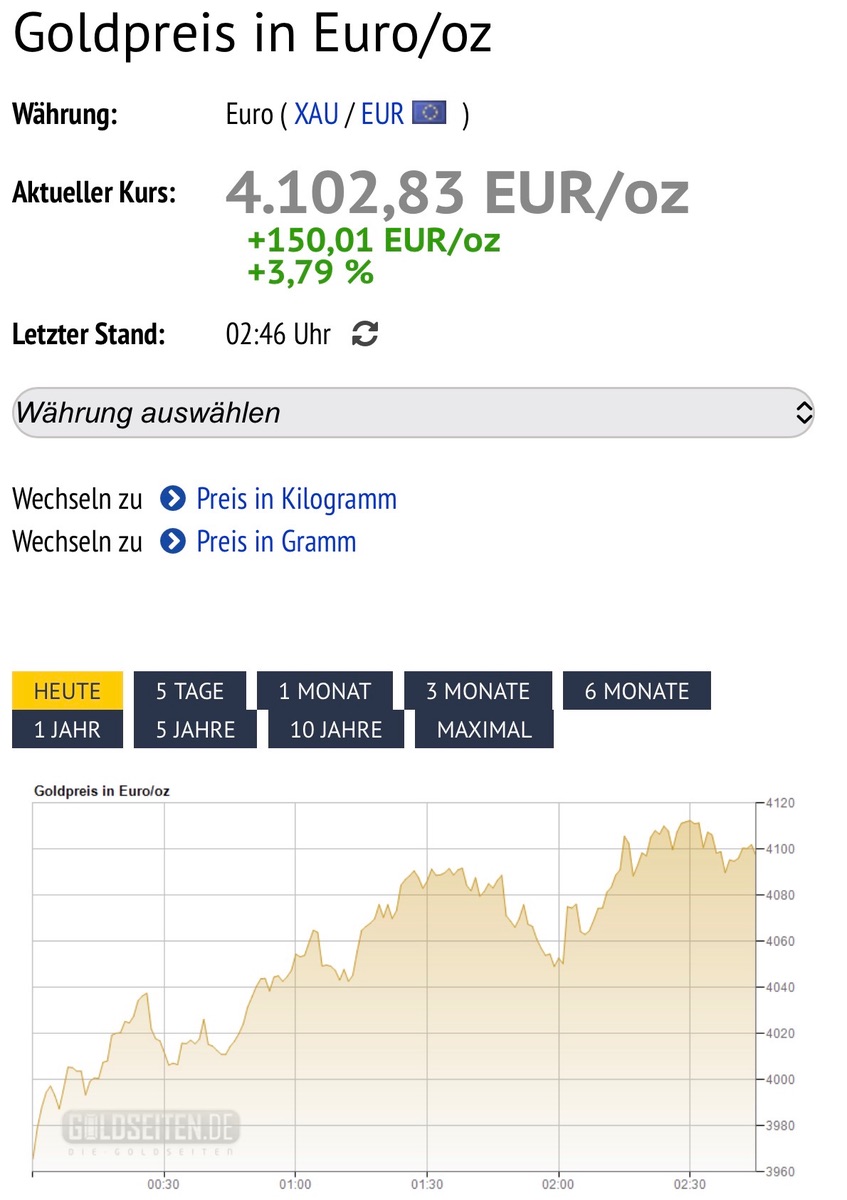Open the XAU currency link

click(316, 114)
